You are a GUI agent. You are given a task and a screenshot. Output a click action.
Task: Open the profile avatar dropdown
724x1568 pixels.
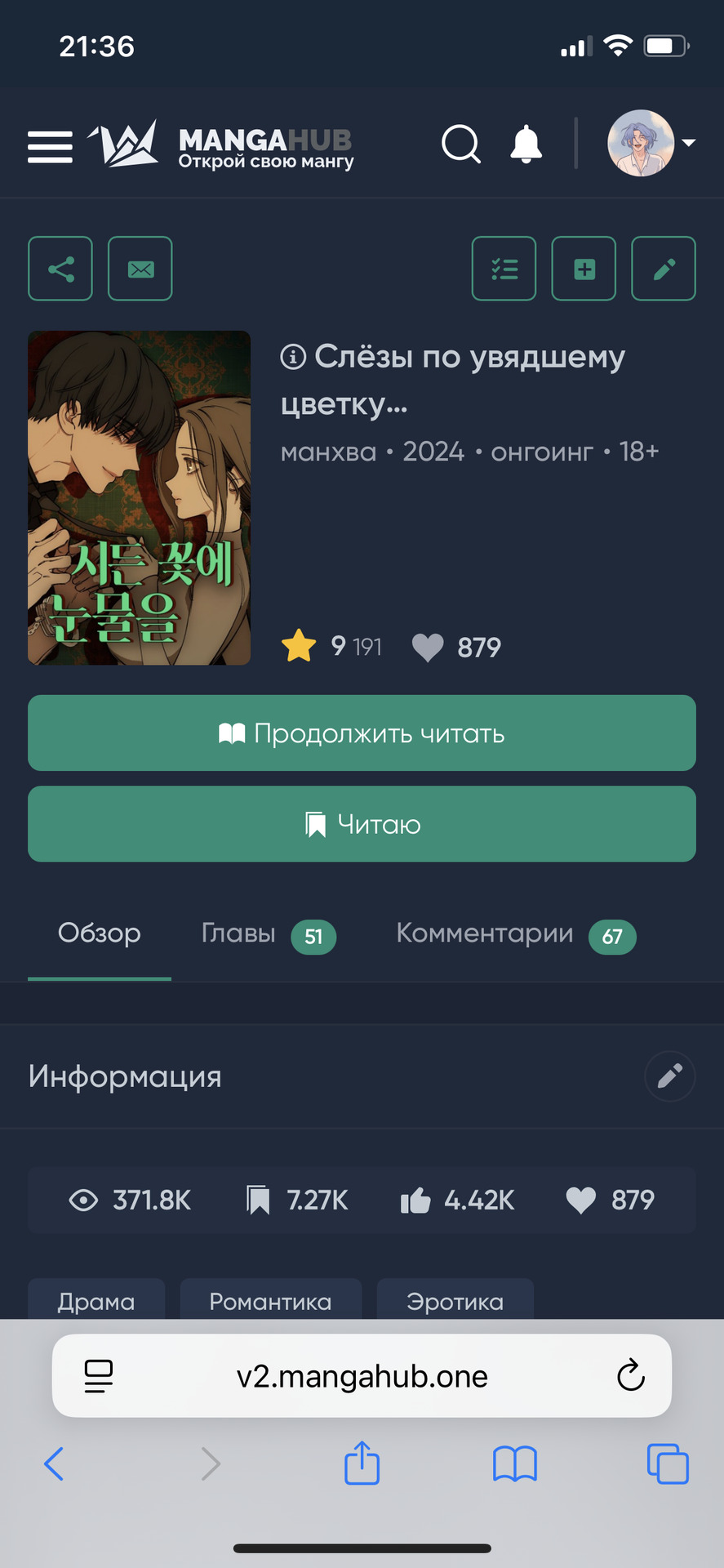pos(651,143)
